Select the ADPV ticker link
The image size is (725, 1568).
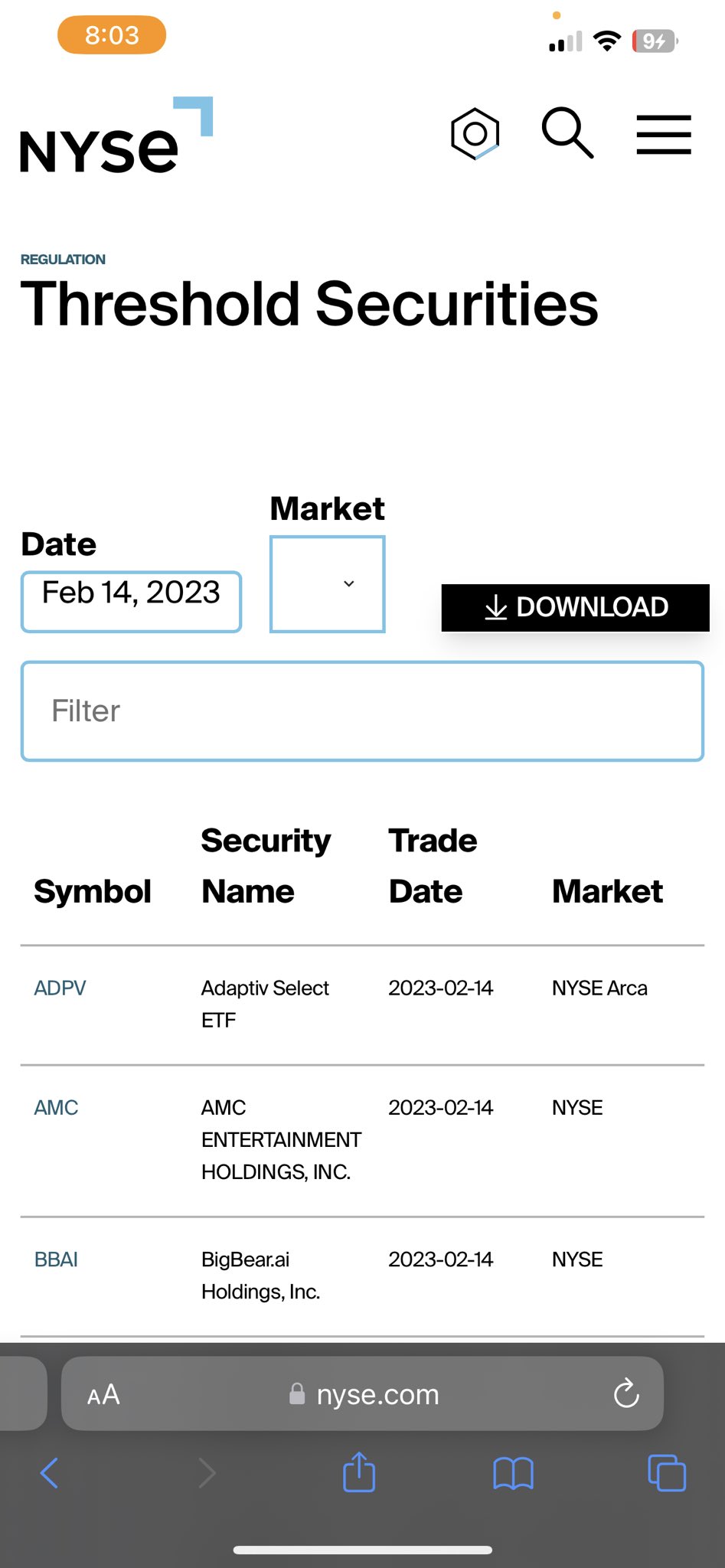point(60,988)
